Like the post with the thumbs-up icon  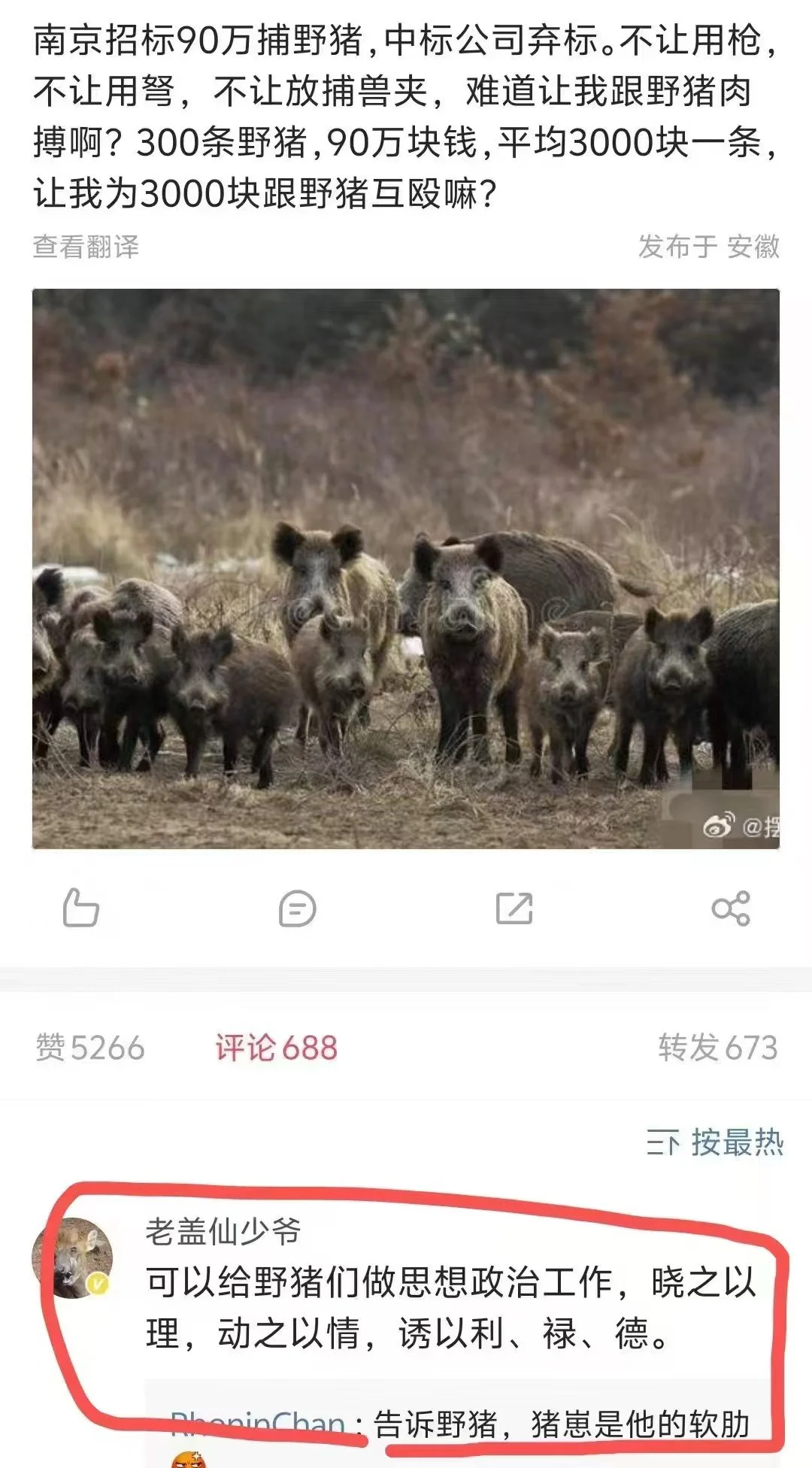click(80, 908)
